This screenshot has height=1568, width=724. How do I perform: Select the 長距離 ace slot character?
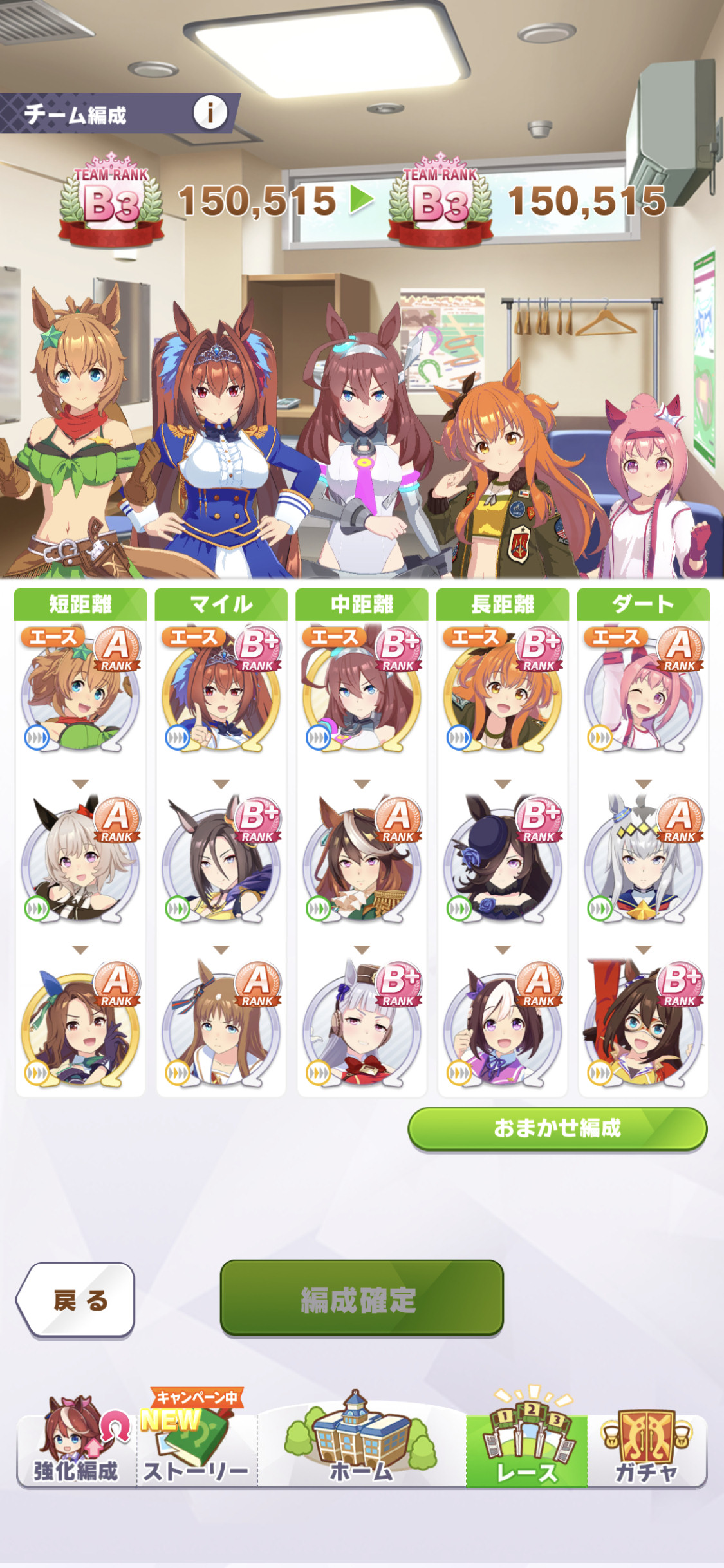click(503, 690)
